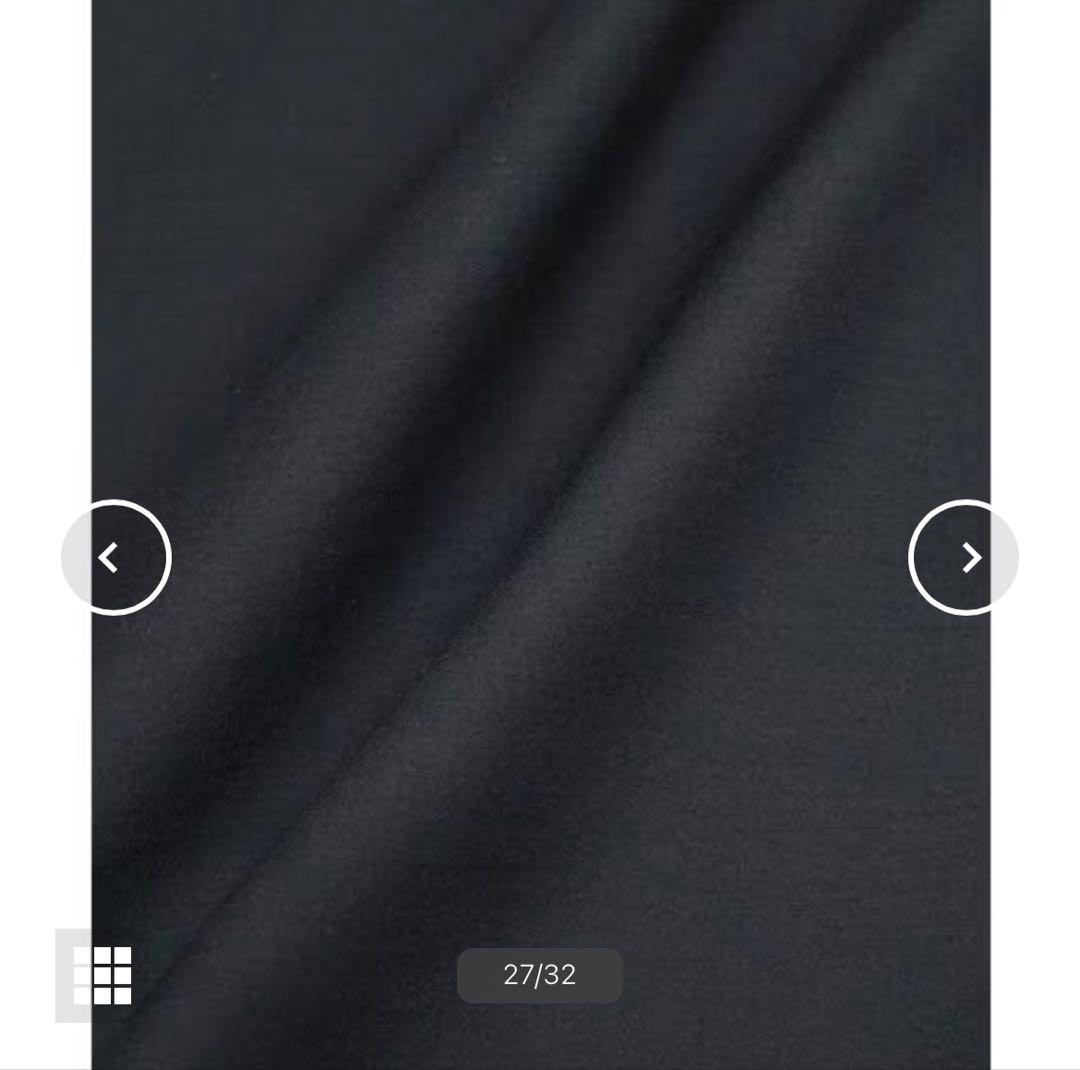
Task: Go to the previous image
Action: (116, 557)
